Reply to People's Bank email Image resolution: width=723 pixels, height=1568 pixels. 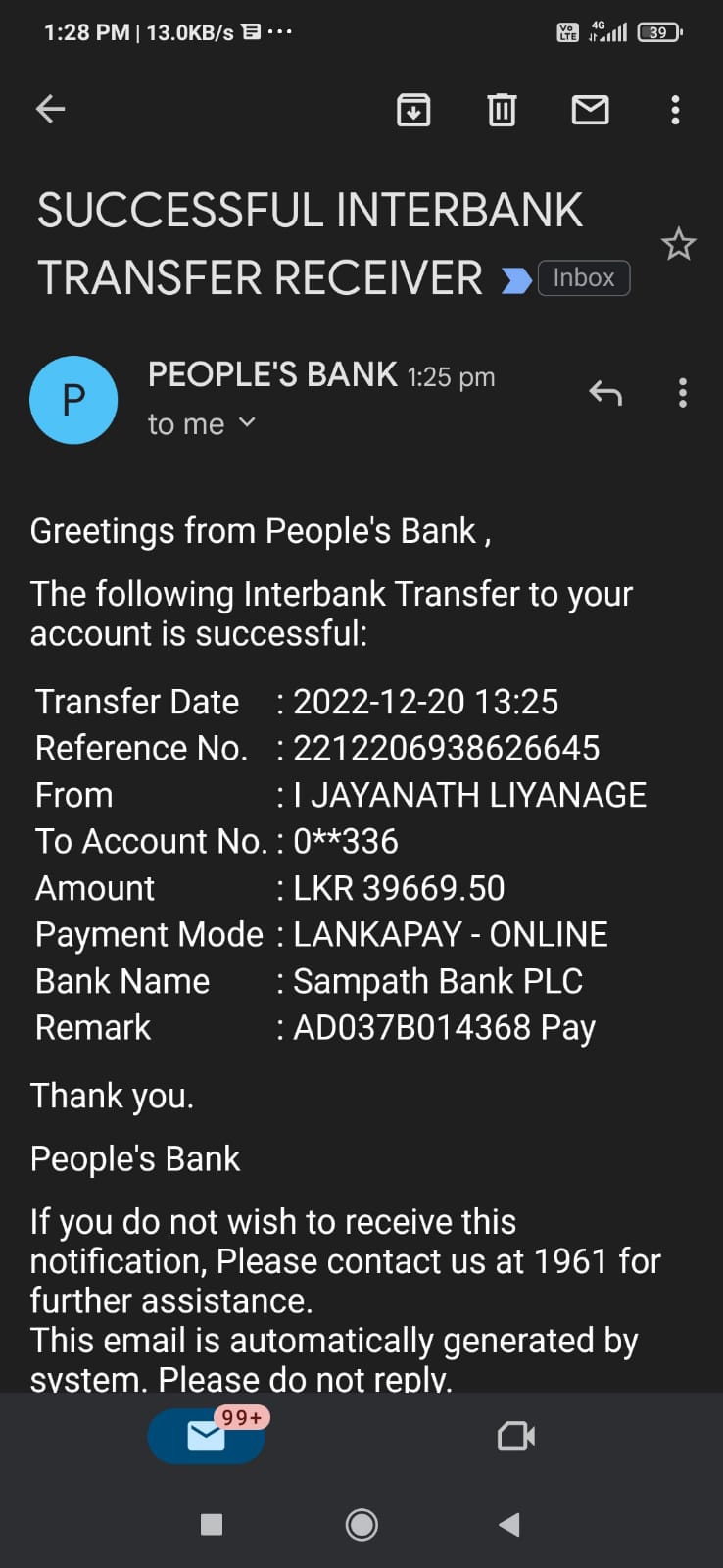(605, 393)
